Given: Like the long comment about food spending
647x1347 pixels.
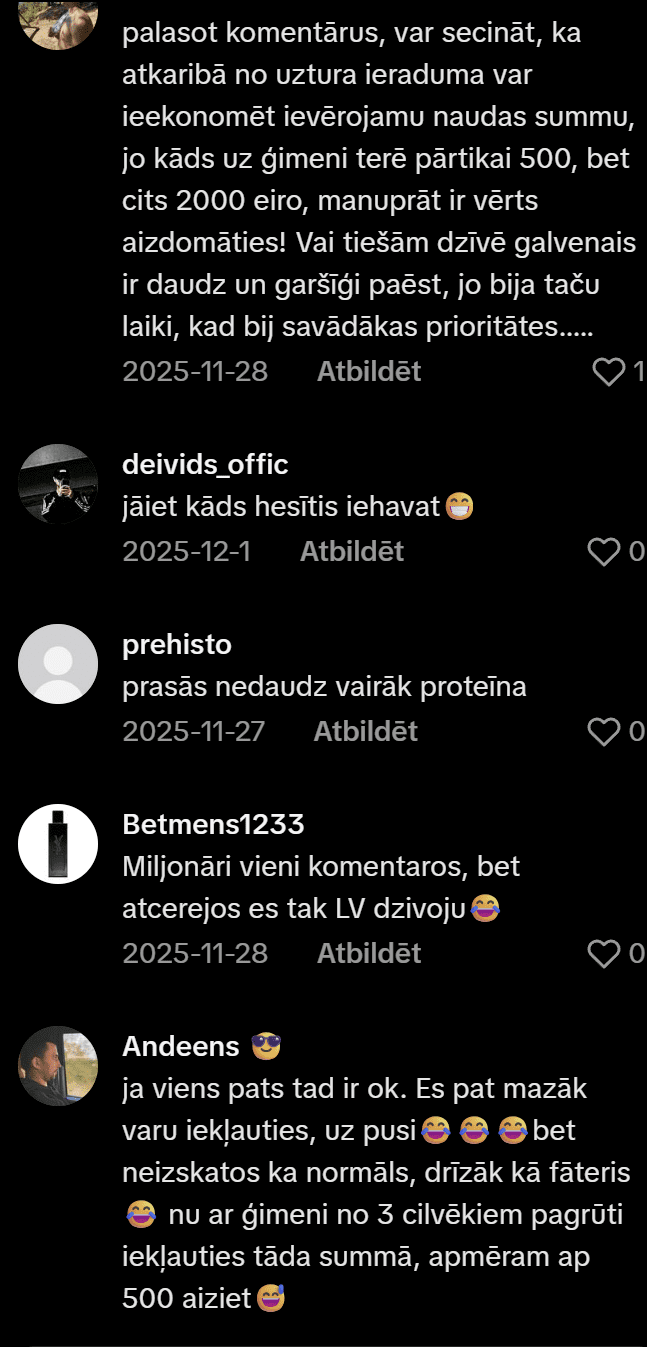Looking at the screenshot, I should click(608, 373).
